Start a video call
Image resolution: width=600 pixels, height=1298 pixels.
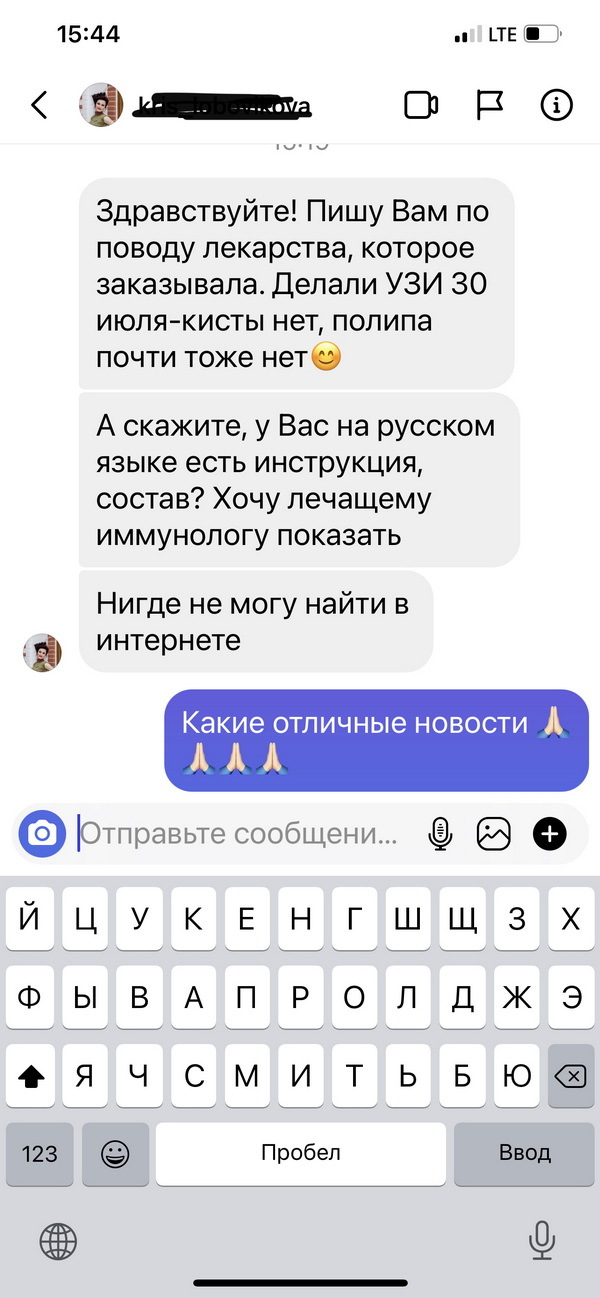(421, 105)
